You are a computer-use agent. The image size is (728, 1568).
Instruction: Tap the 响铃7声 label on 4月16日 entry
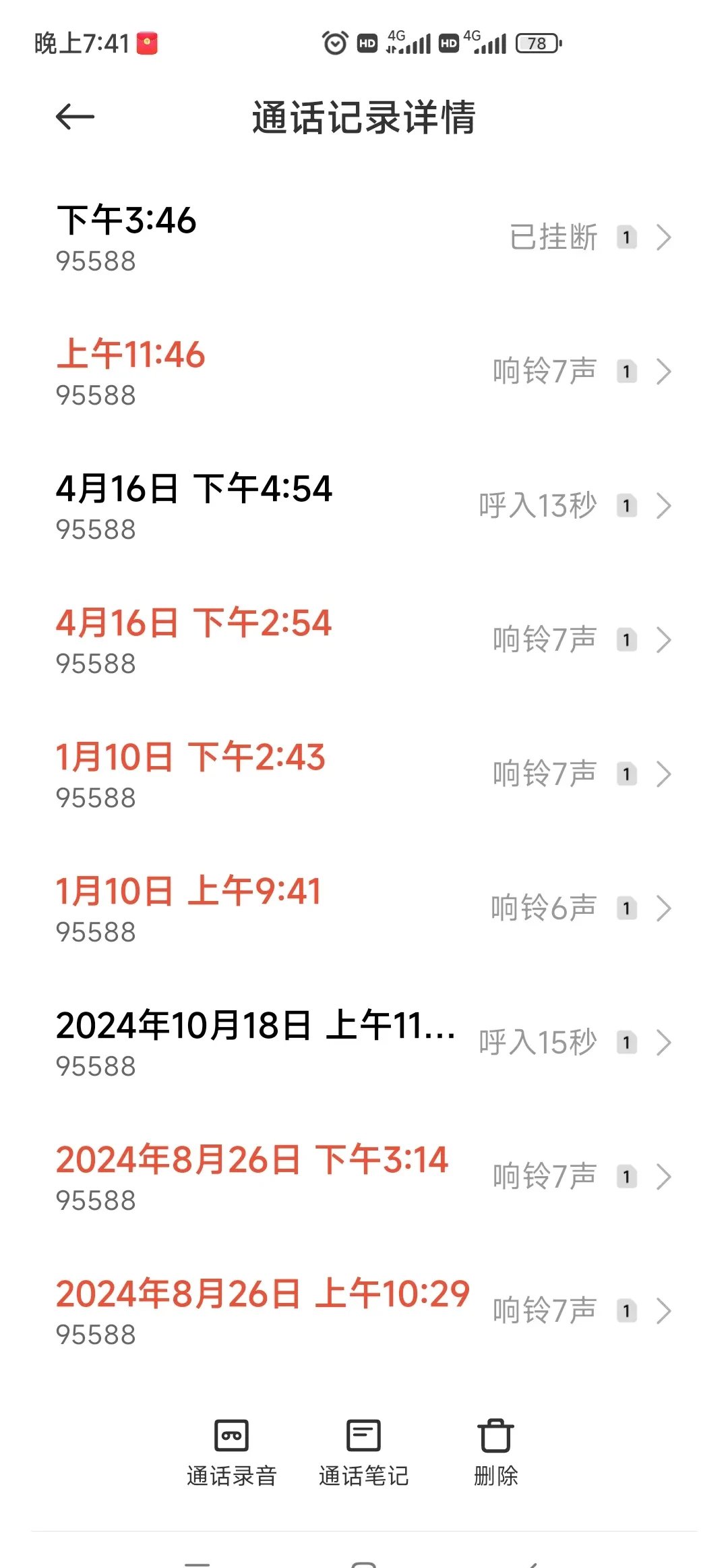[x=543, y=639]
